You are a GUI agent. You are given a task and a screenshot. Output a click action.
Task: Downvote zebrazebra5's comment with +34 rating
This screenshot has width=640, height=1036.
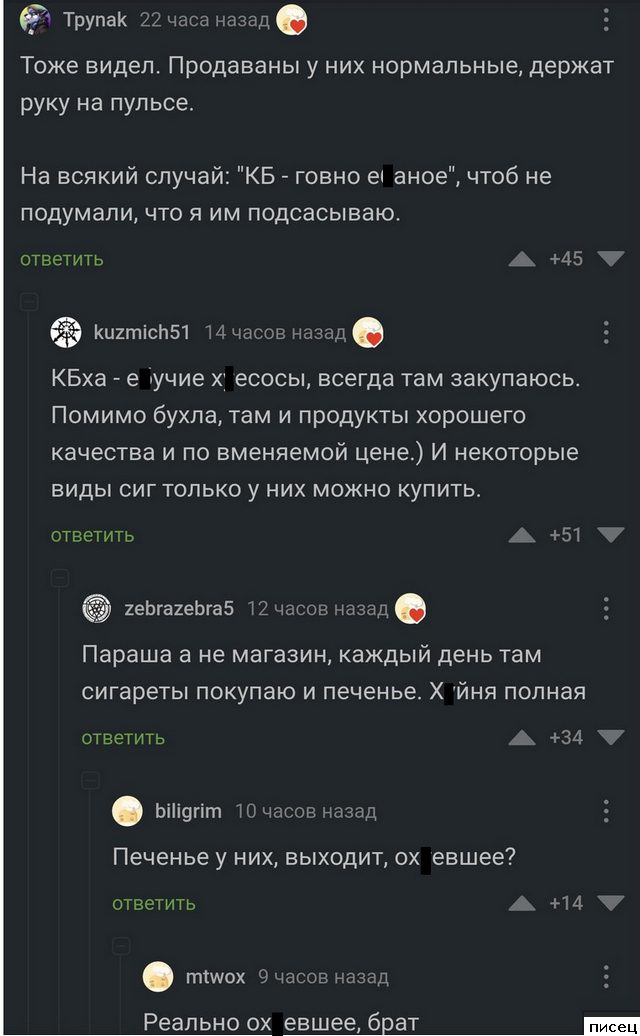click(x=610, y=738)
